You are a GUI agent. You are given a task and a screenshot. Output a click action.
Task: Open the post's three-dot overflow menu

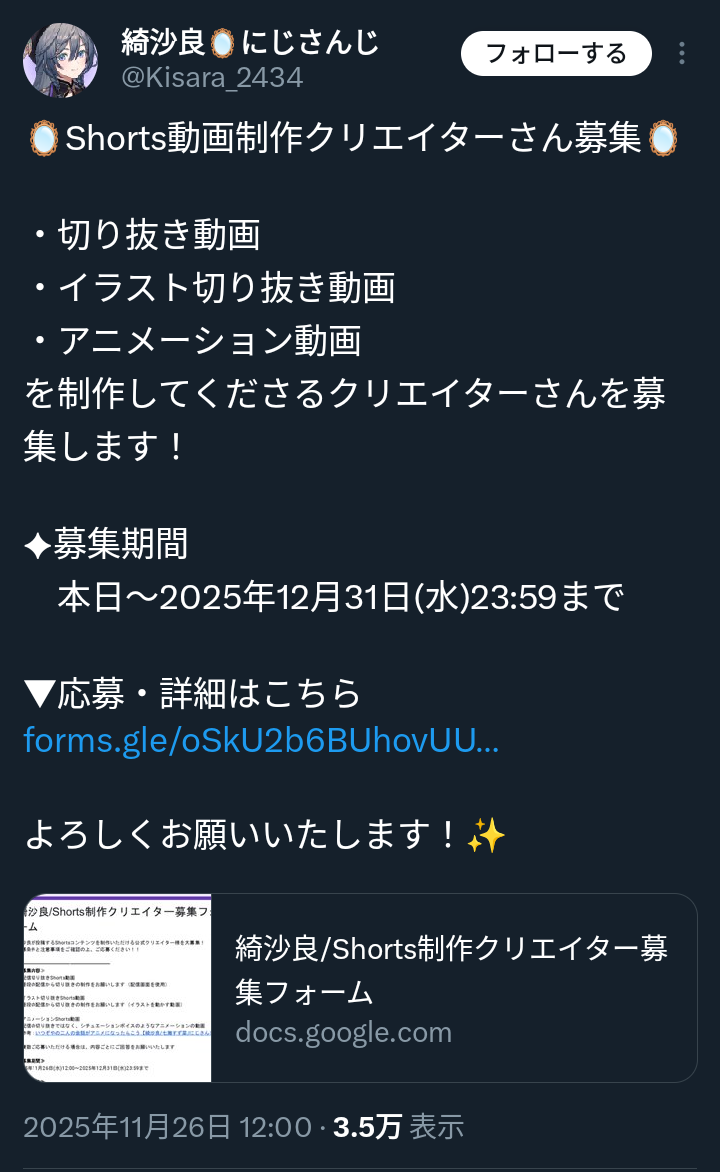(x=683, y=54)
